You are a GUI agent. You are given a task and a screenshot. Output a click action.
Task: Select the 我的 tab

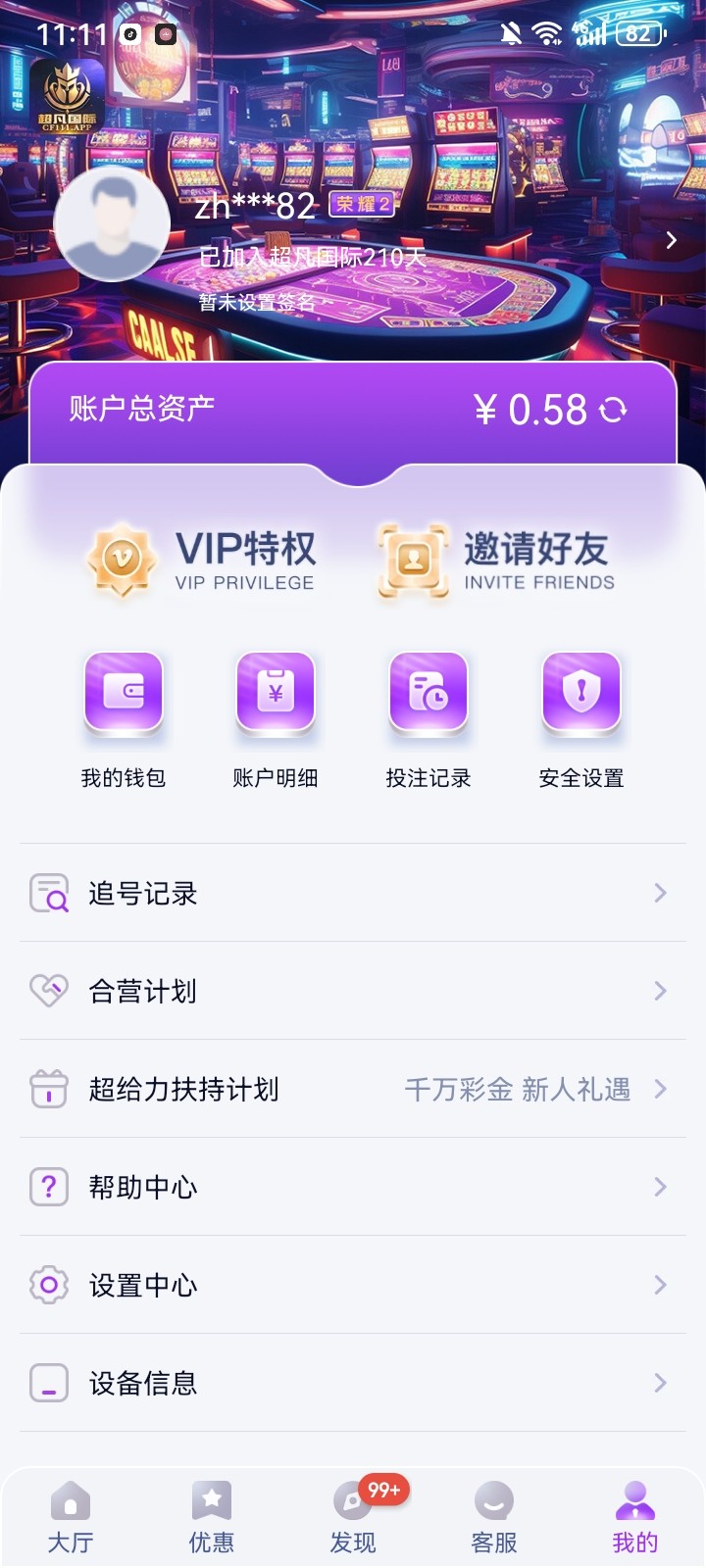coord(635,1517)
